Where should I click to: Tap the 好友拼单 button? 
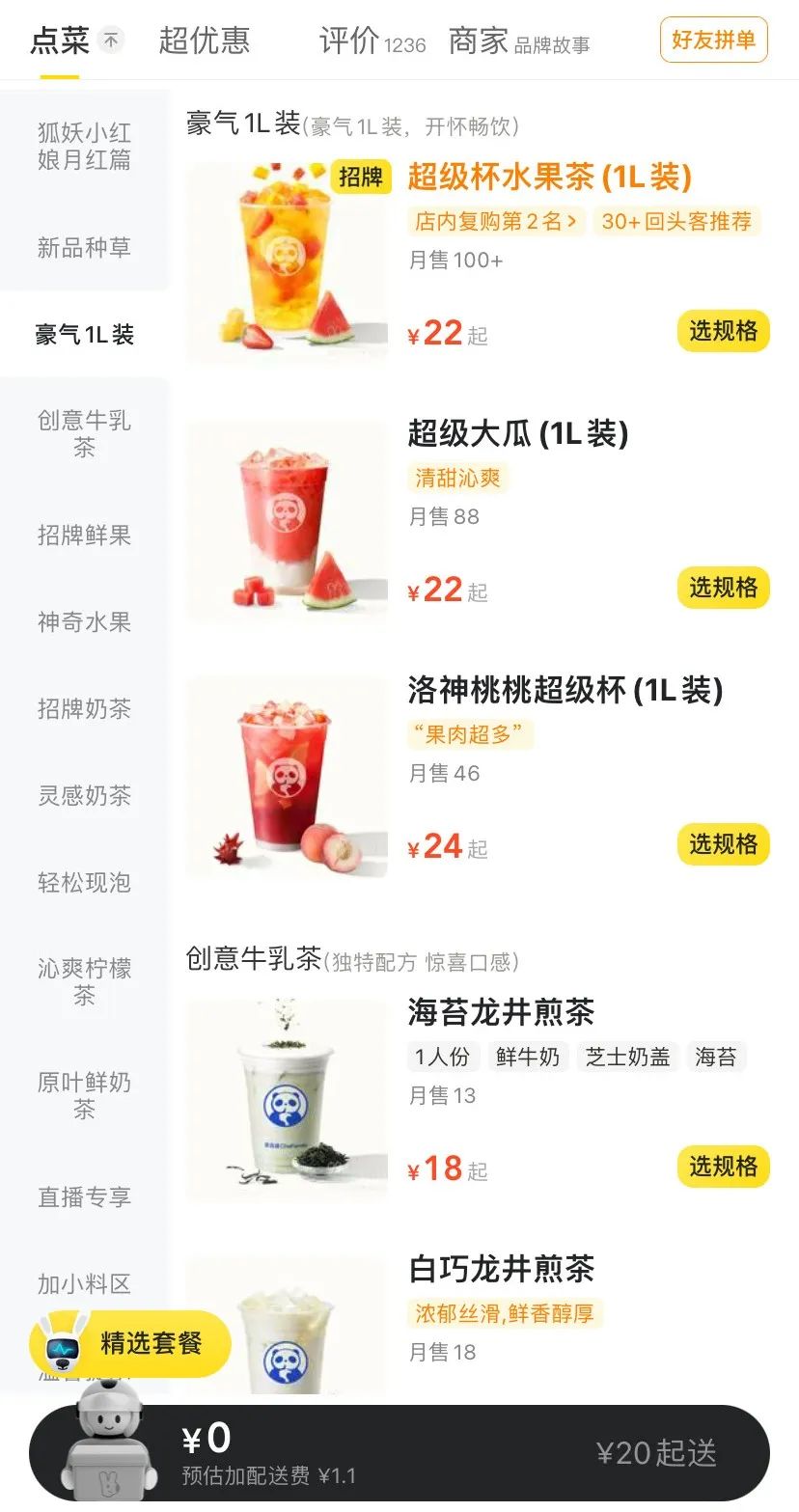click(x=713, y=41)
